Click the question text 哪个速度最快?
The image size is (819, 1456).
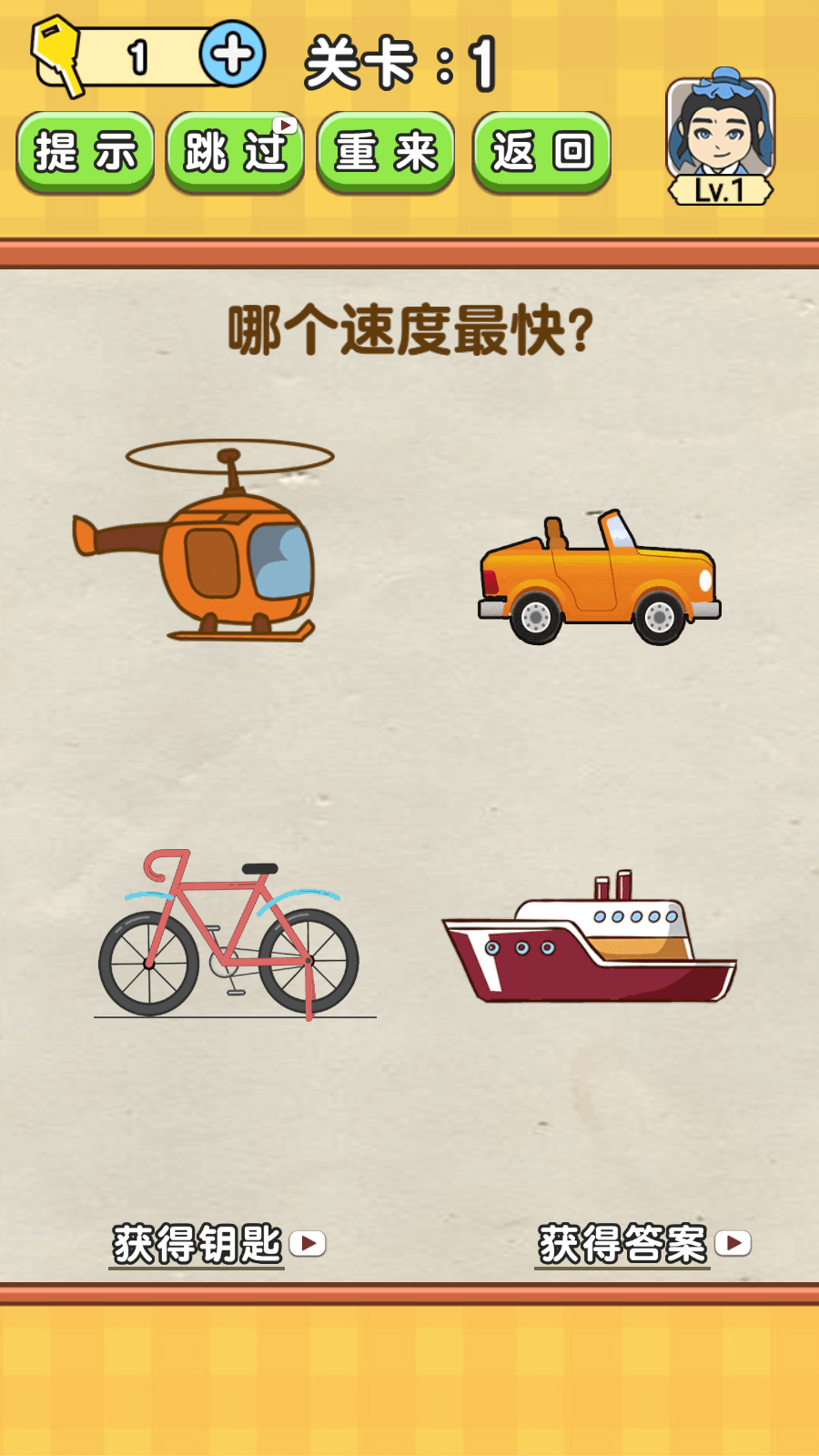coord(409,329)
